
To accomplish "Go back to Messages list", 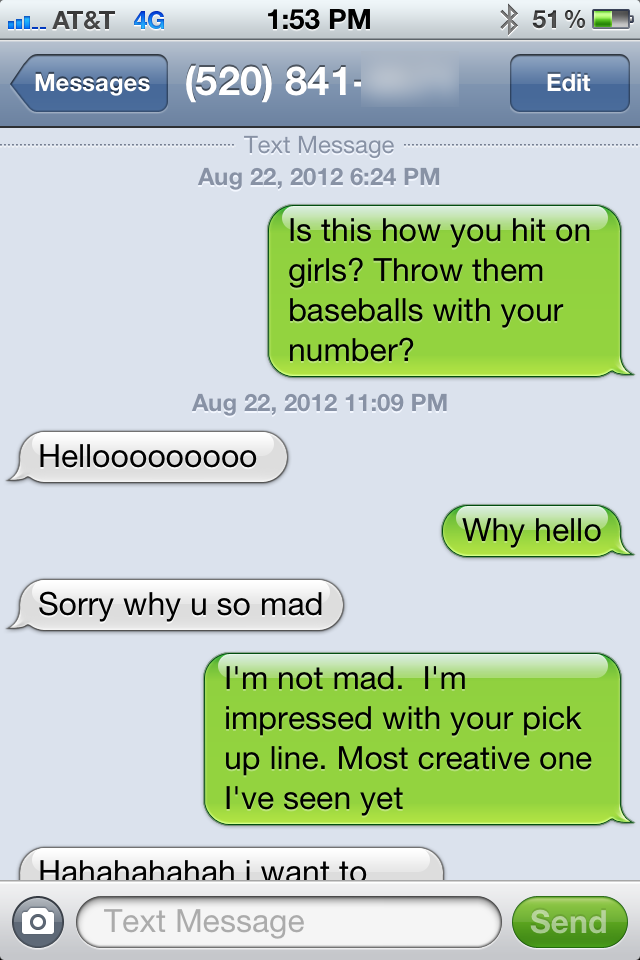I will click(x=90, y=83).
